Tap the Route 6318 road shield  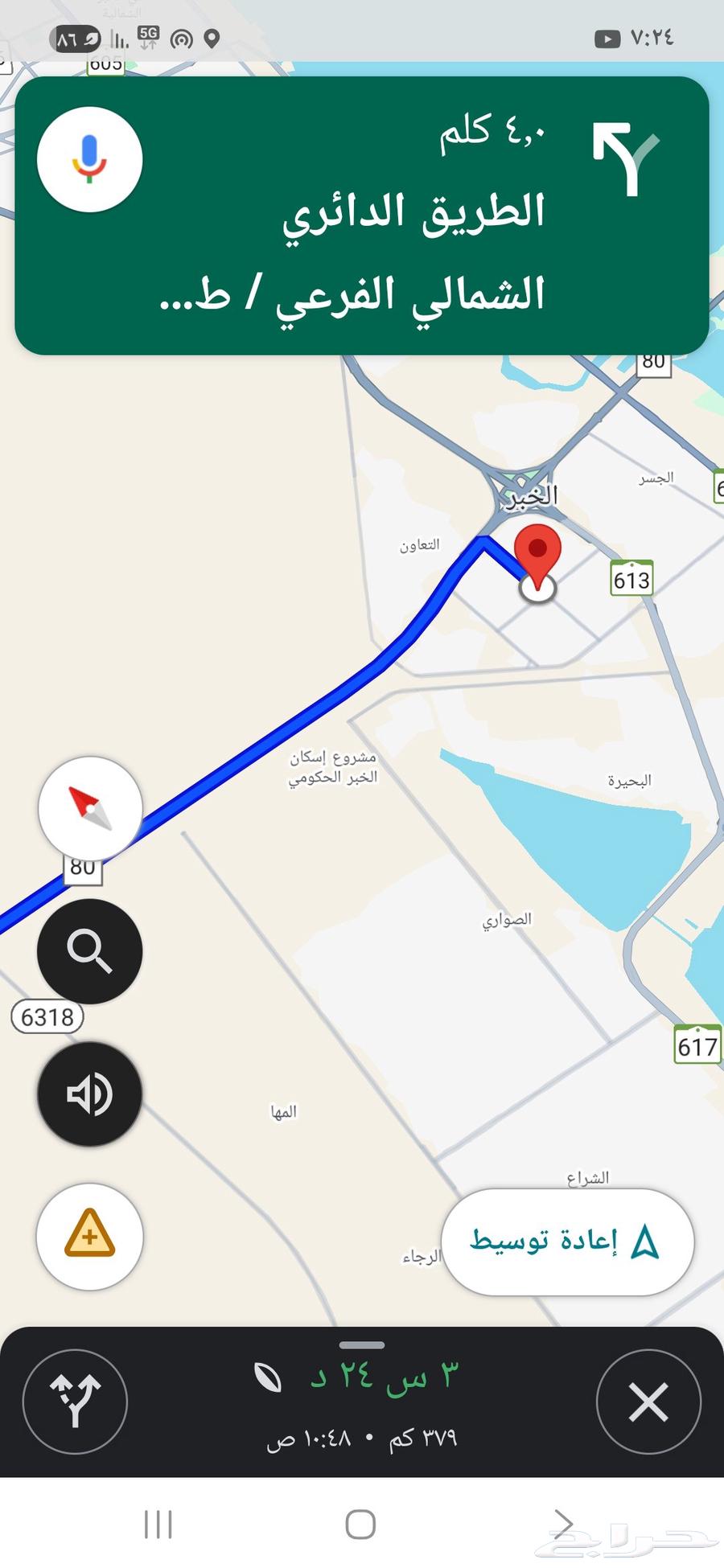46,1016
